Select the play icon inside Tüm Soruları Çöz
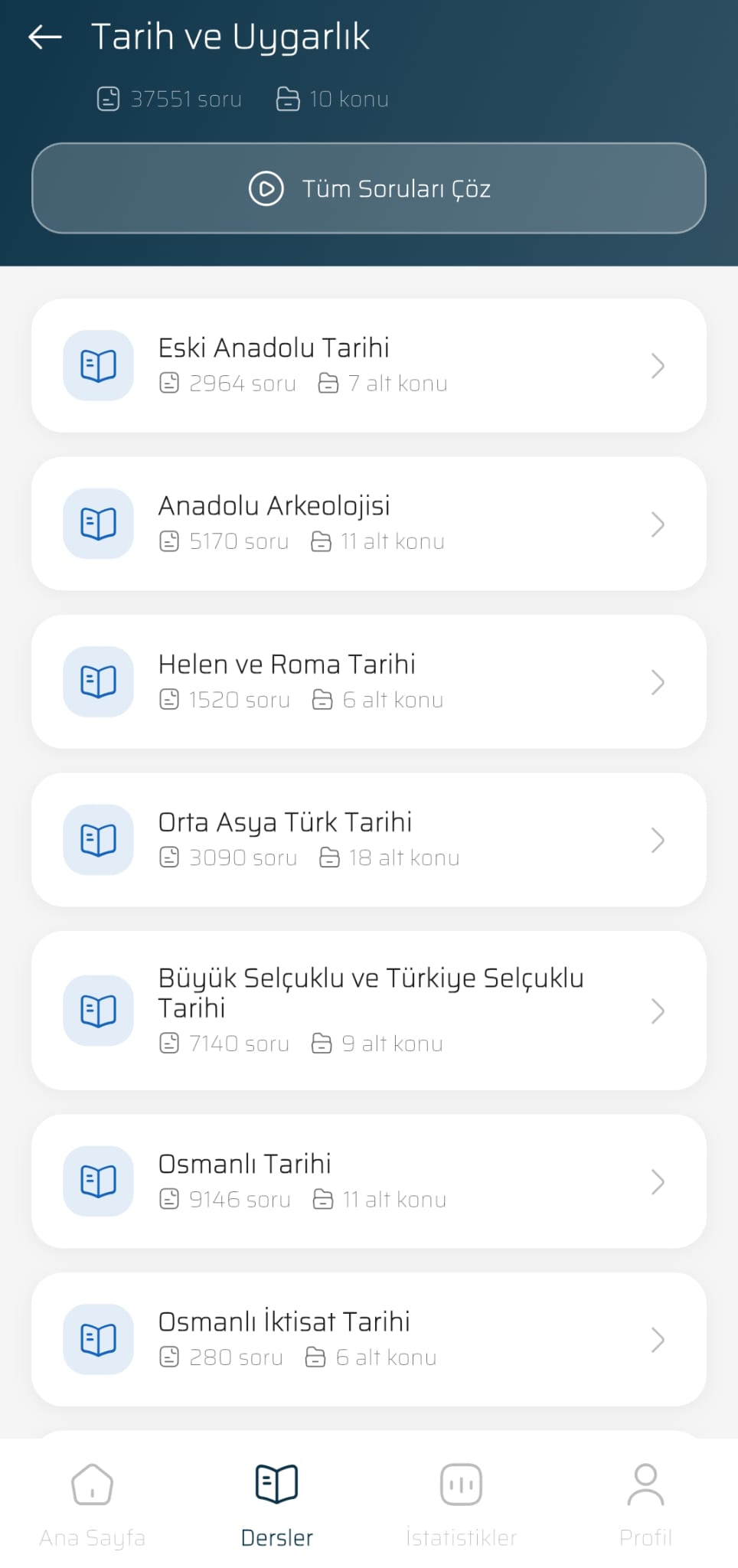 265,189
